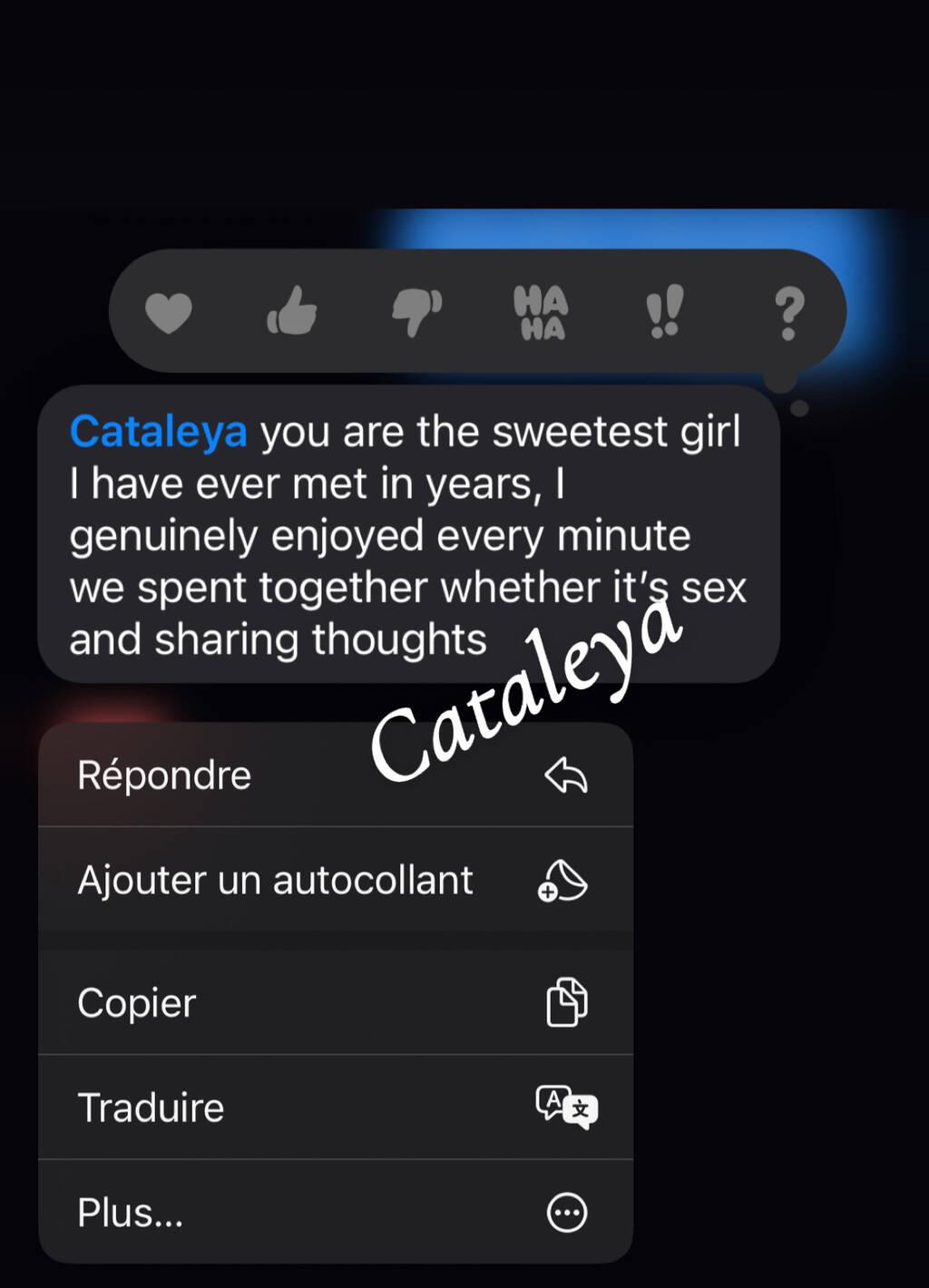React with the question mark
Image resolution: width=929 pixels, height=1288 pixels.
point(788,313)
